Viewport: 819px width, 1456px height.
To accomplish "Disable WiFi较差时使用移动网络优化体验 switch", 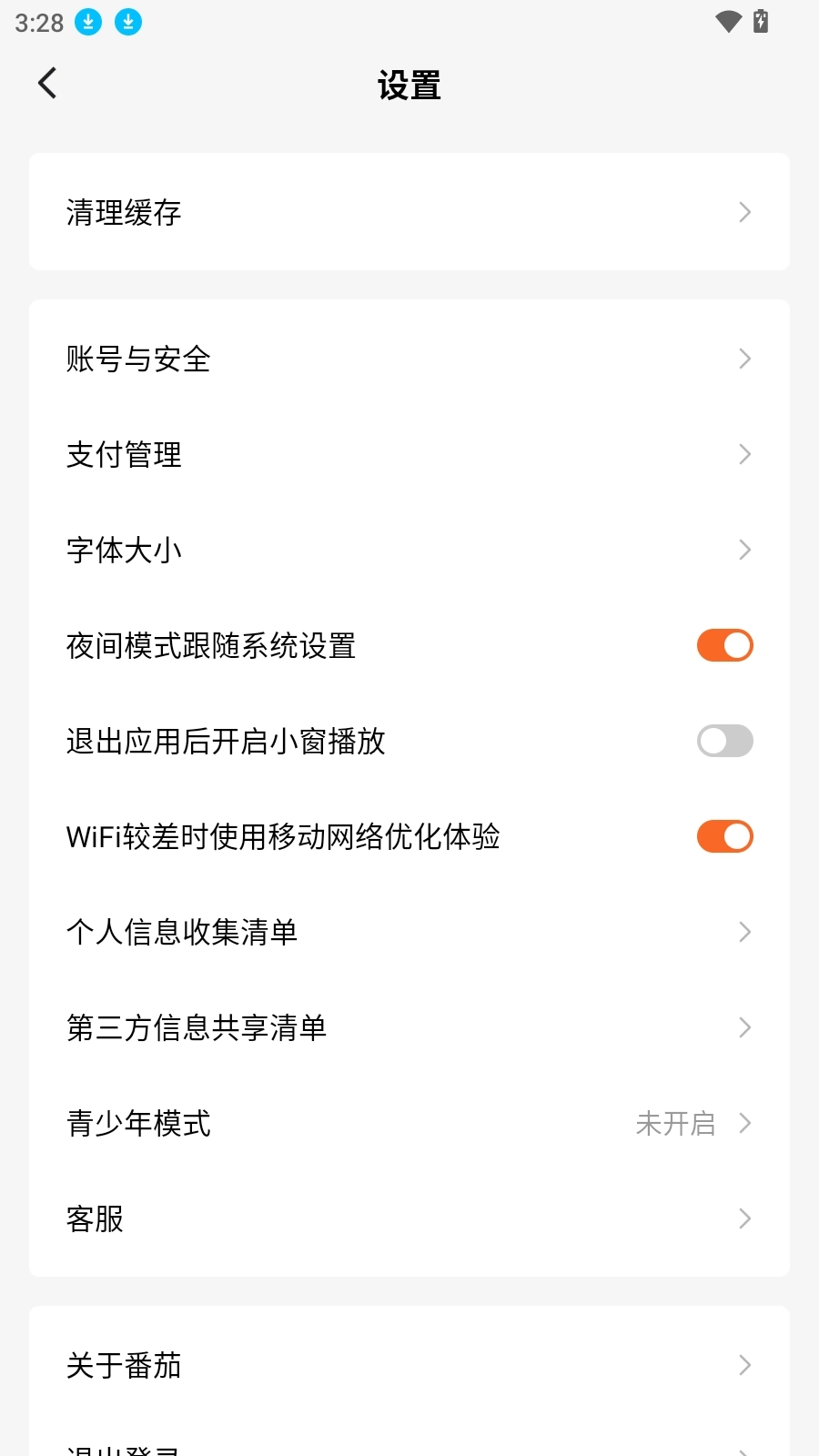I will click(724, 836).
